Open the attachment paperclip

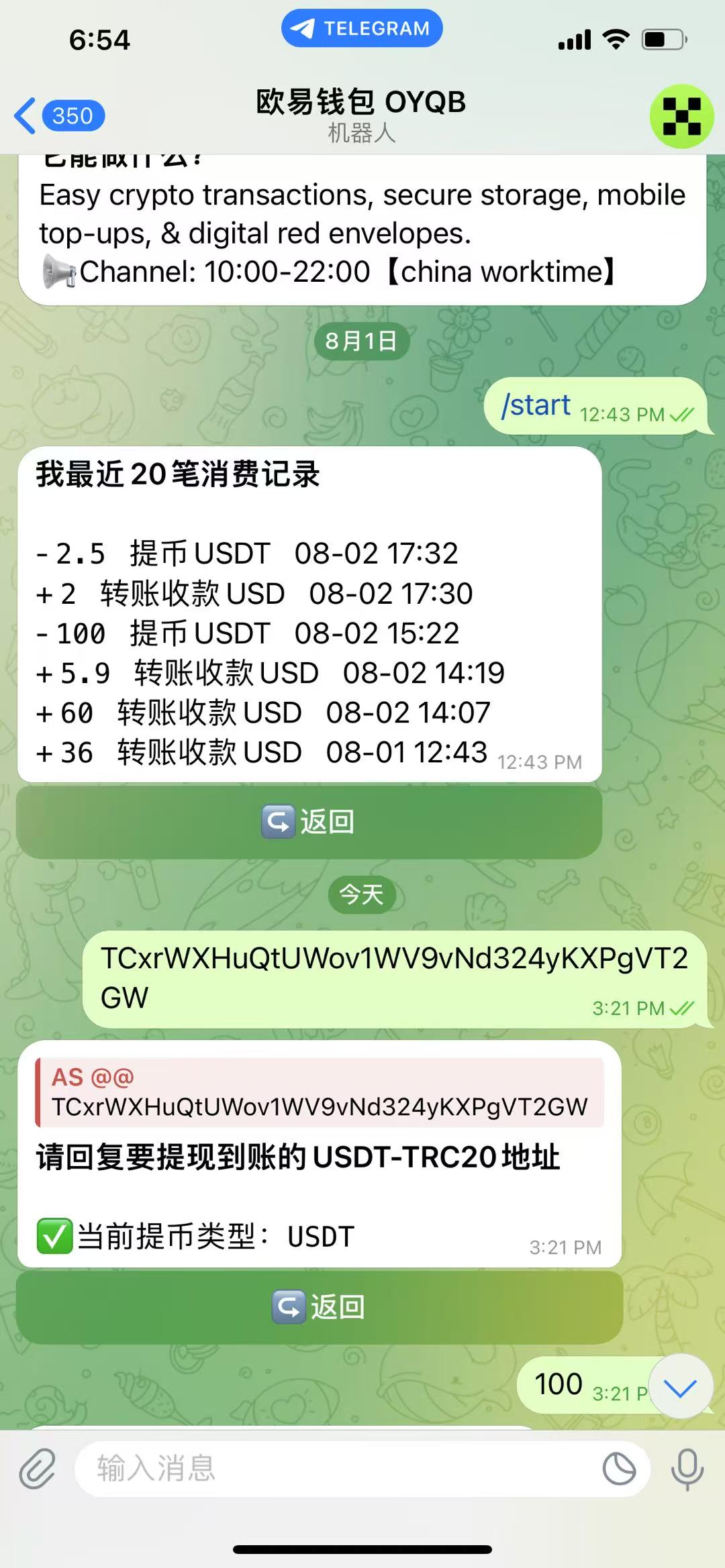click(x=38, y=1469)
